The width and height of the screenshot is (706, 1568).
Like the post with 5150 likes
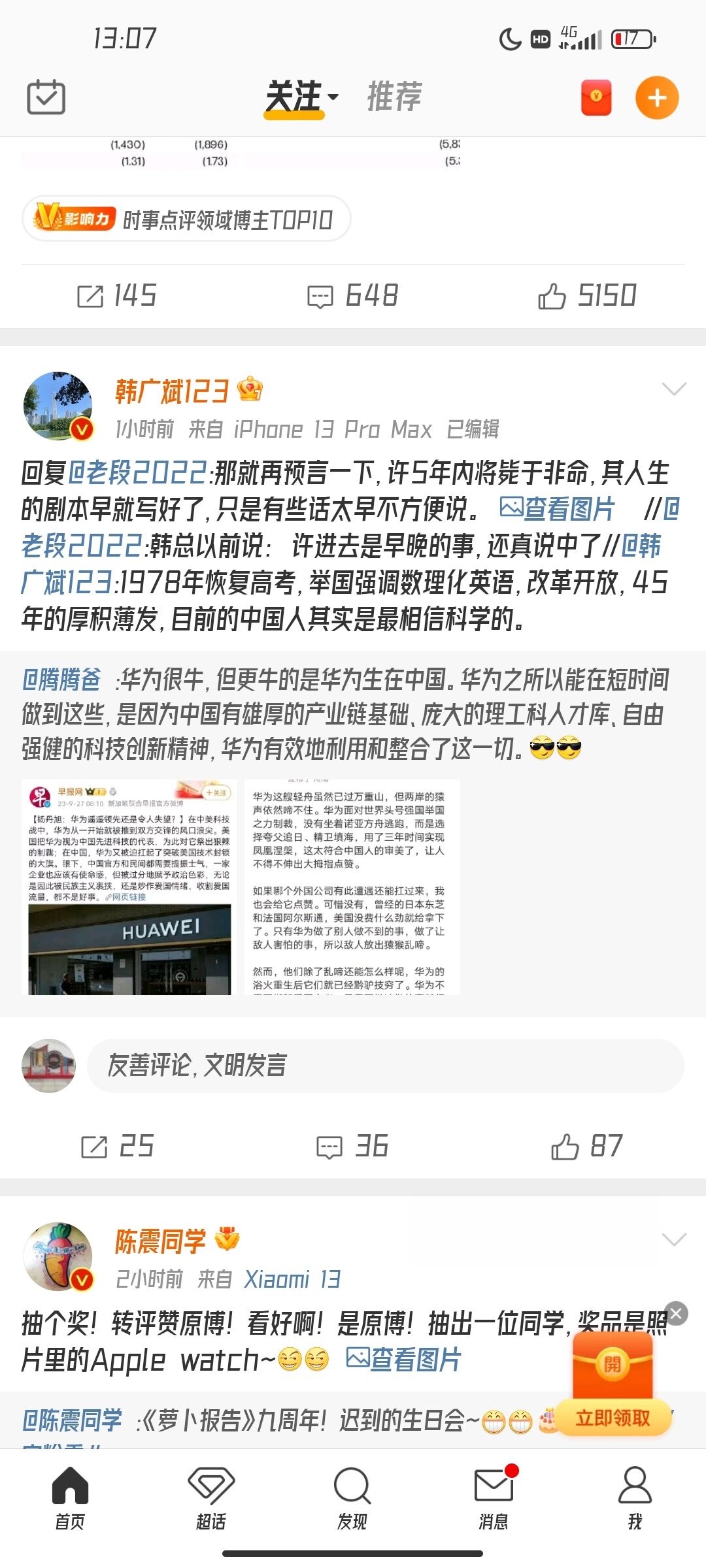(586, 295)
